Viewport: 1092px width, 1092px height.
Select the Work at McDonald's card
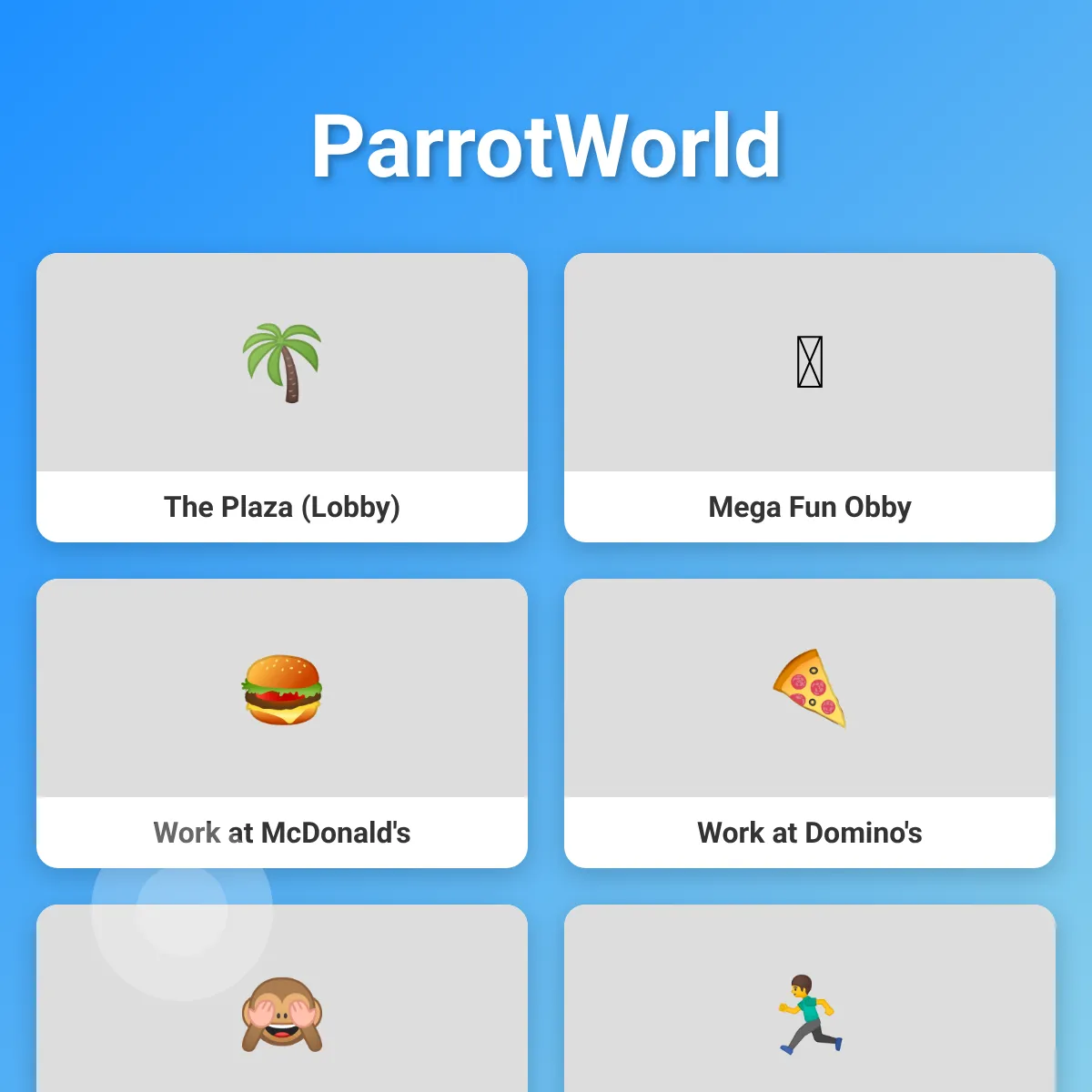[x=282, y=723]
